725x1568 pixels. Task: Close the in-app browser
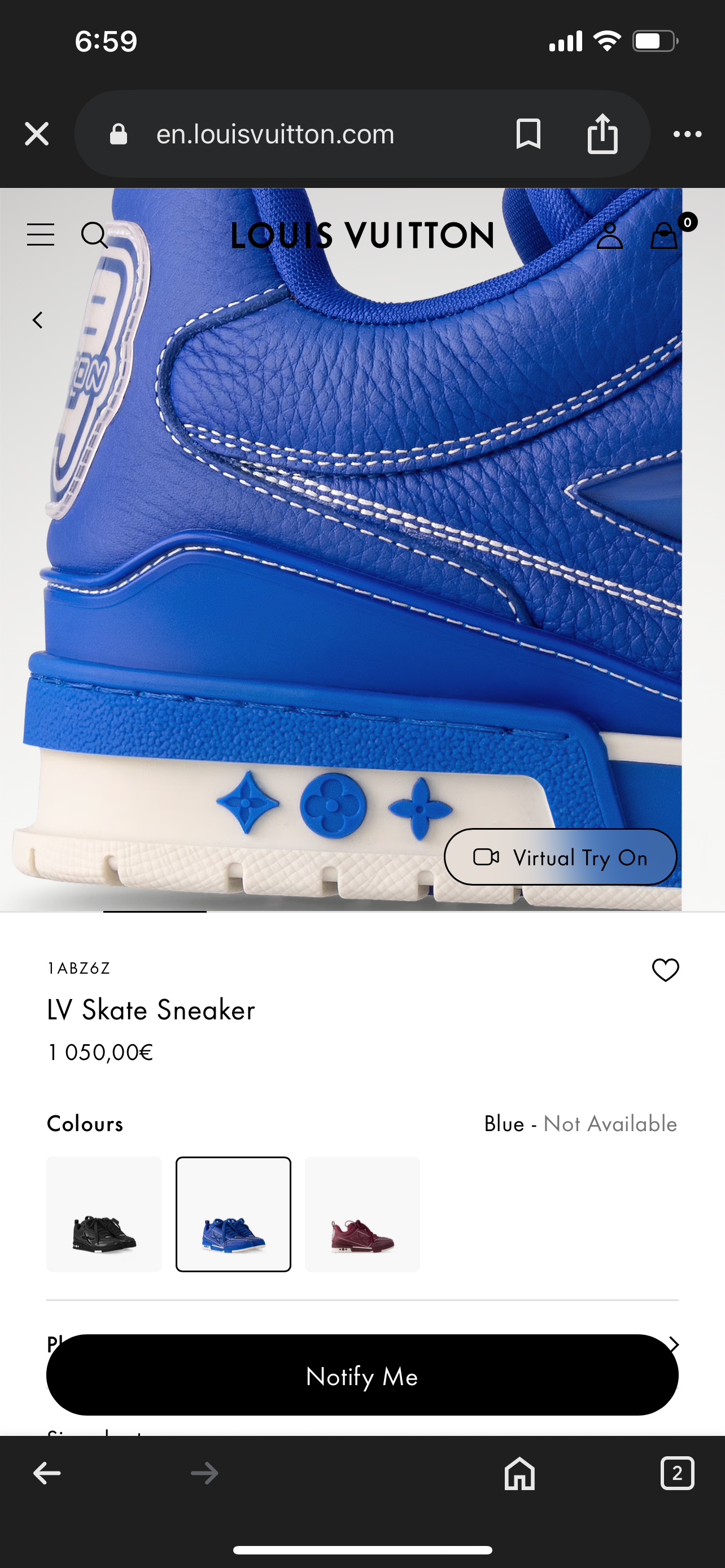pyautogui.click(x=37, y=134)
